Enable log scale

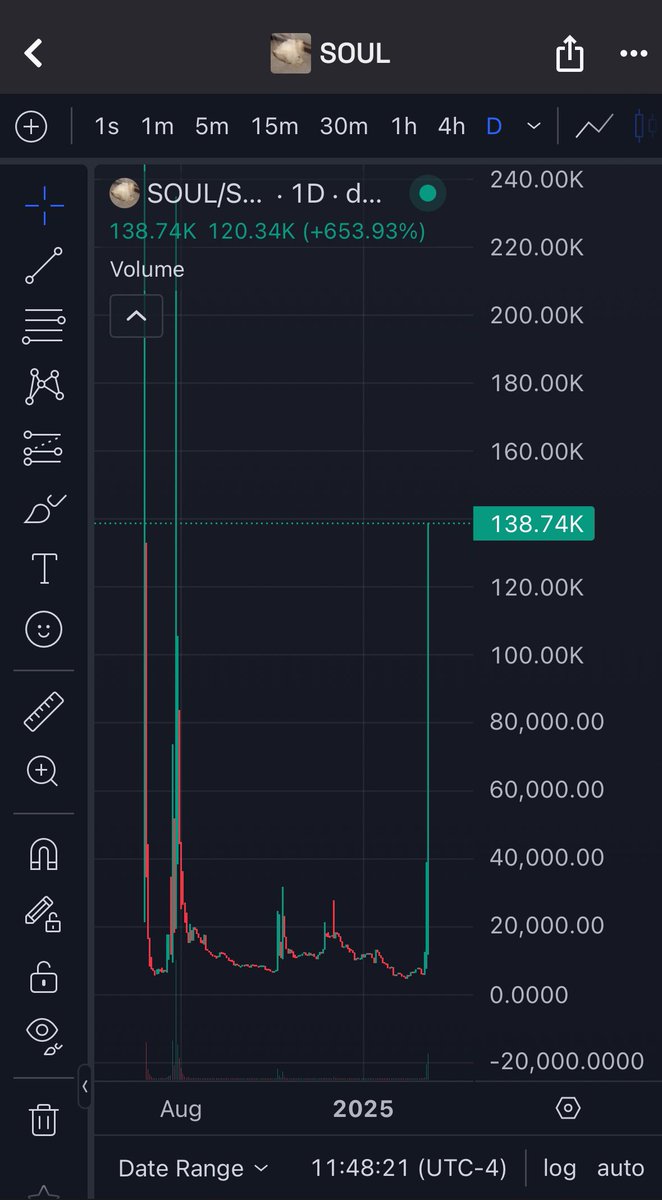559,1168
